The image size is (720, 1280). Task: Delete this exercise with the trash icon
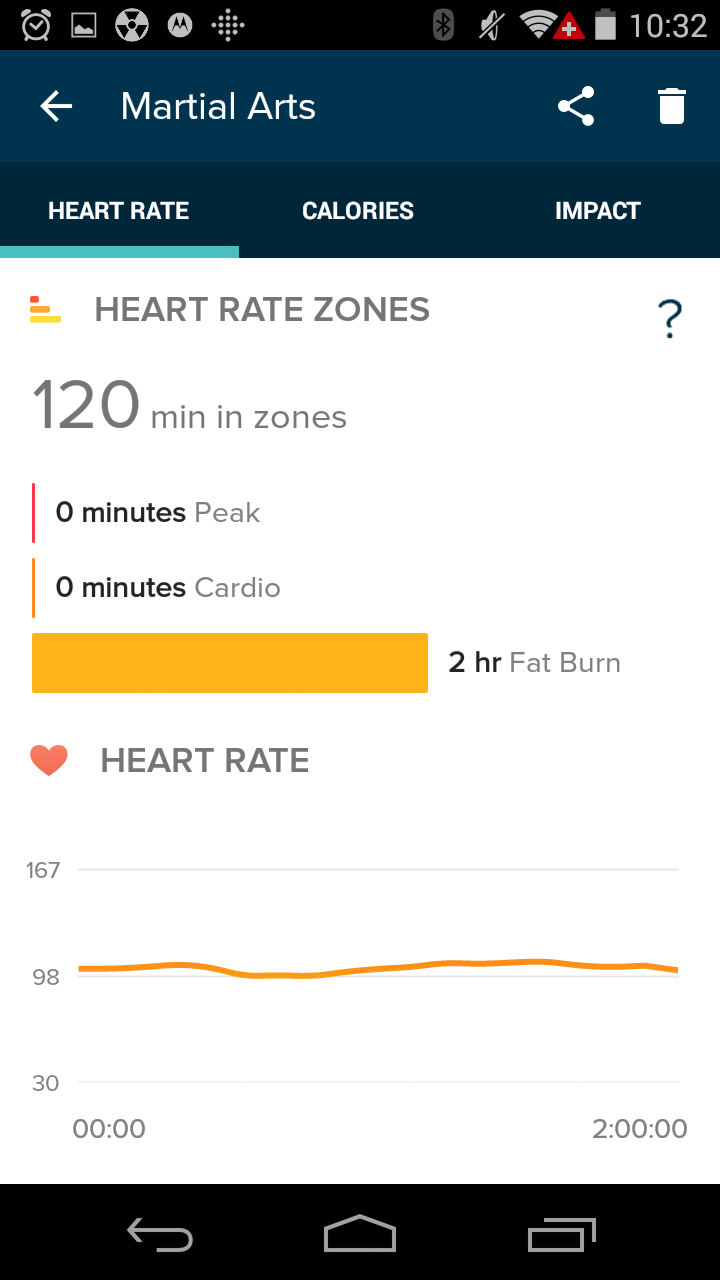[672, 106]
